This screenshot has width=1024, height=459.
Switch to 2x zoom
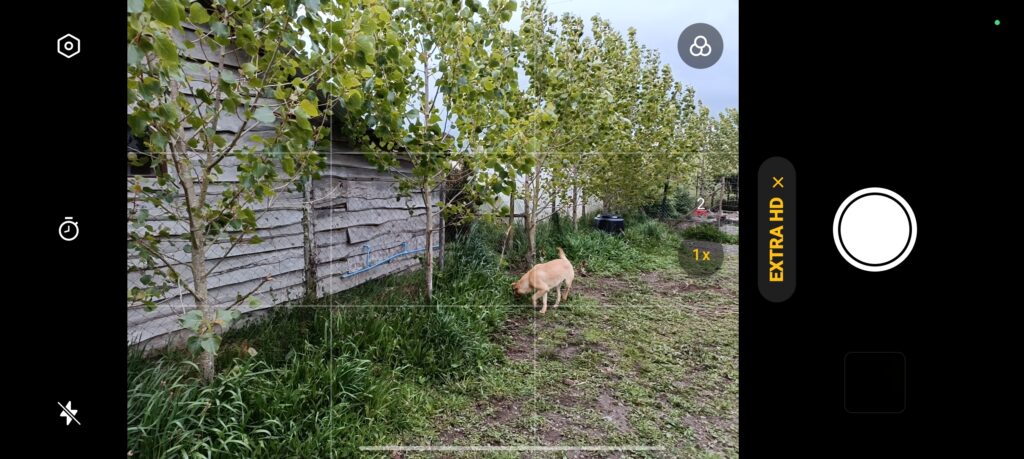pos(701,204)
